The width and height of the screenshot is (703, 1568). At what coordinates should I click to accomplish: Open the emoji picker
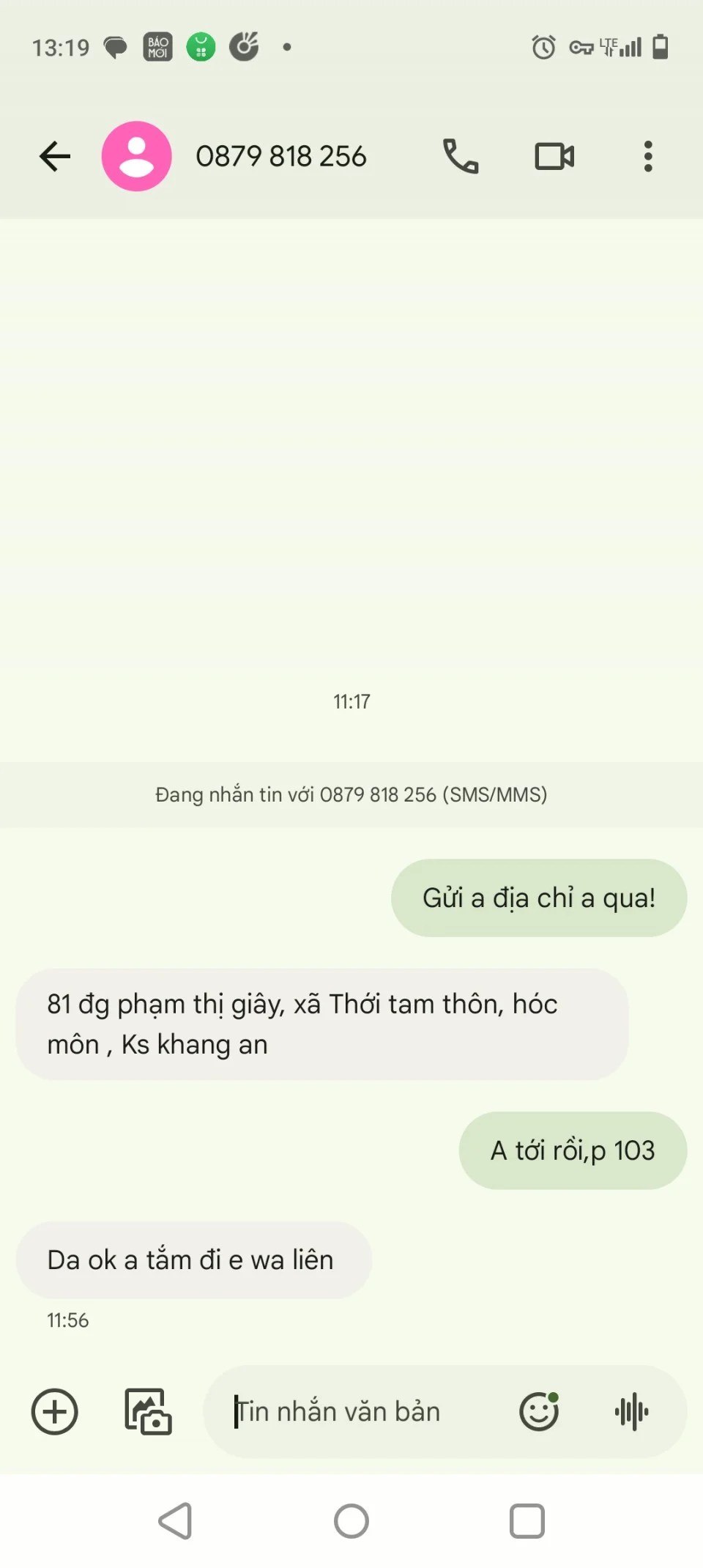[539, 1411]
